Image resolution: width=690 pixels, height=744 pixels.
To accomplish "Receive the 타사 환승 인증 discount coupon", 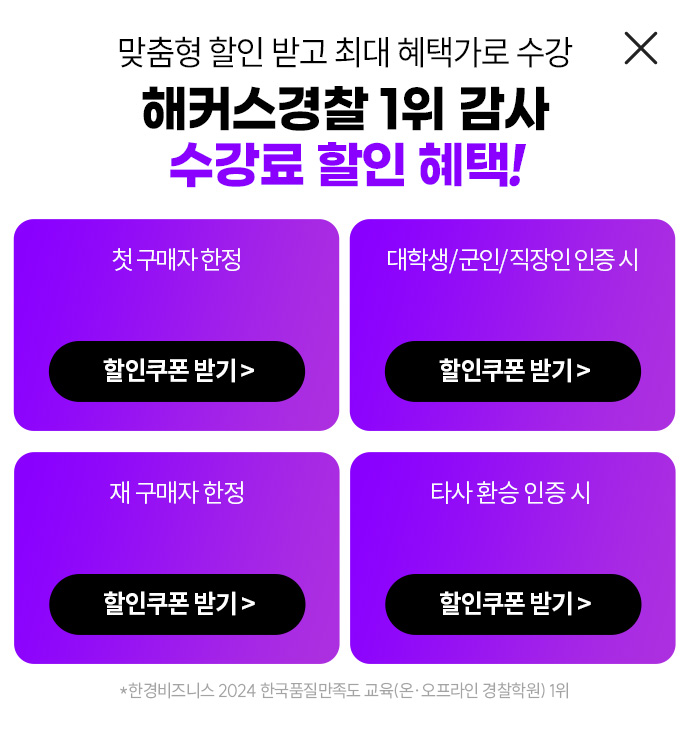I will click(513, 604).
